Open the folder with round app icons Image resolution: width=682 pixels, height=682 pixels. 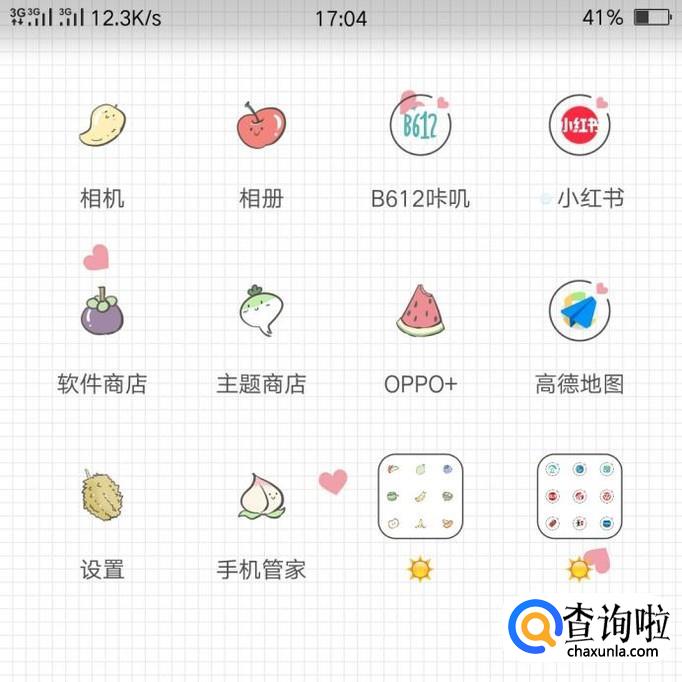(x=579, y=496)
